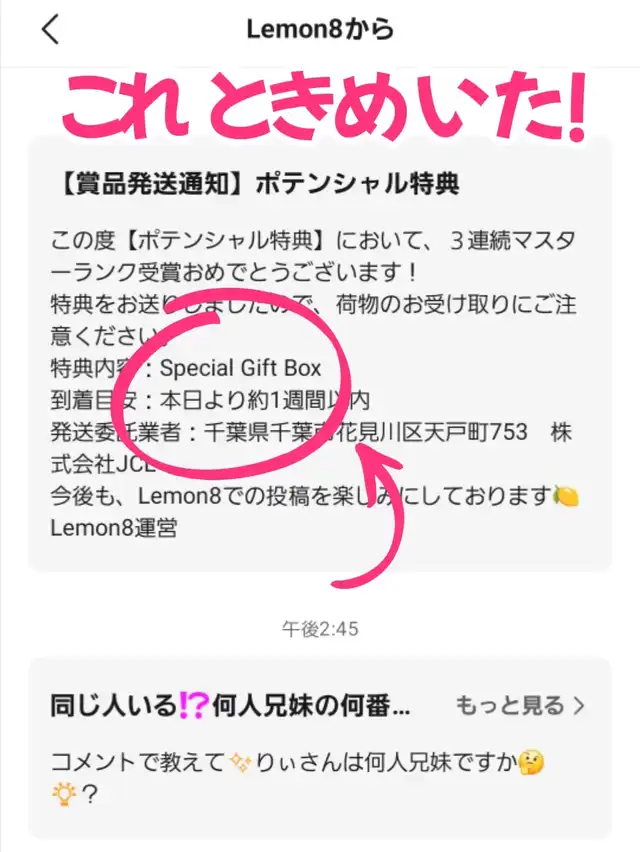
Task: Open the 同じ人いる⁉️何人兄妹 message card
Action: [x=319, y=749]
